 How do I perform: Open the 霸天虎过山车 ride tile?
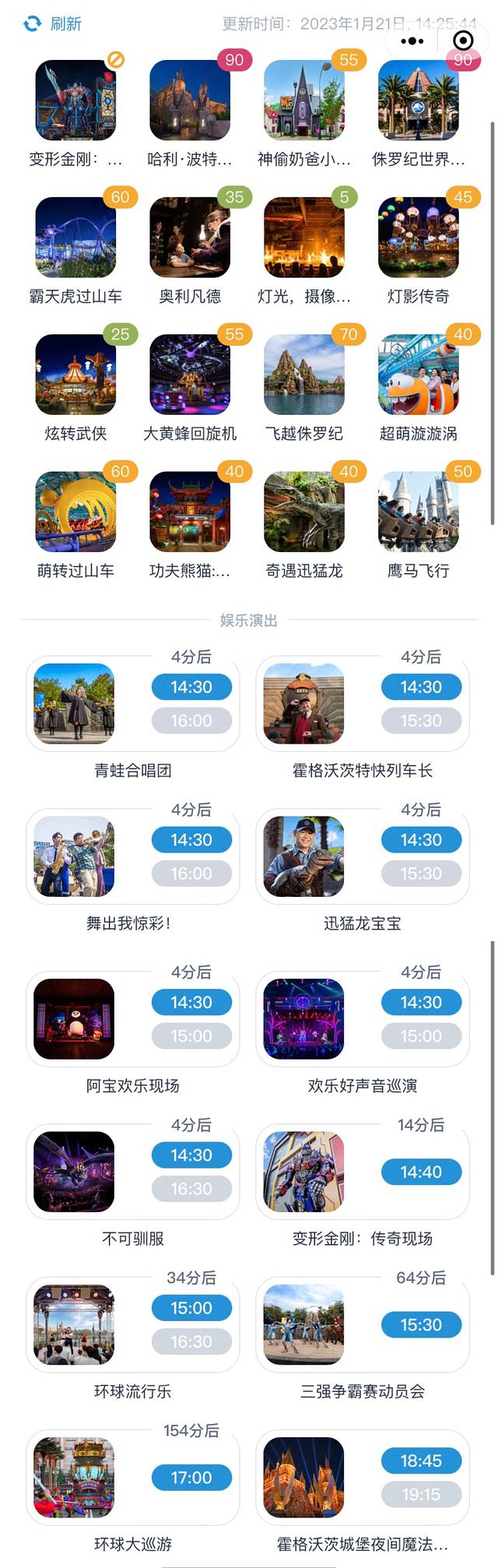pyautogui.click(x=75, y=238)
